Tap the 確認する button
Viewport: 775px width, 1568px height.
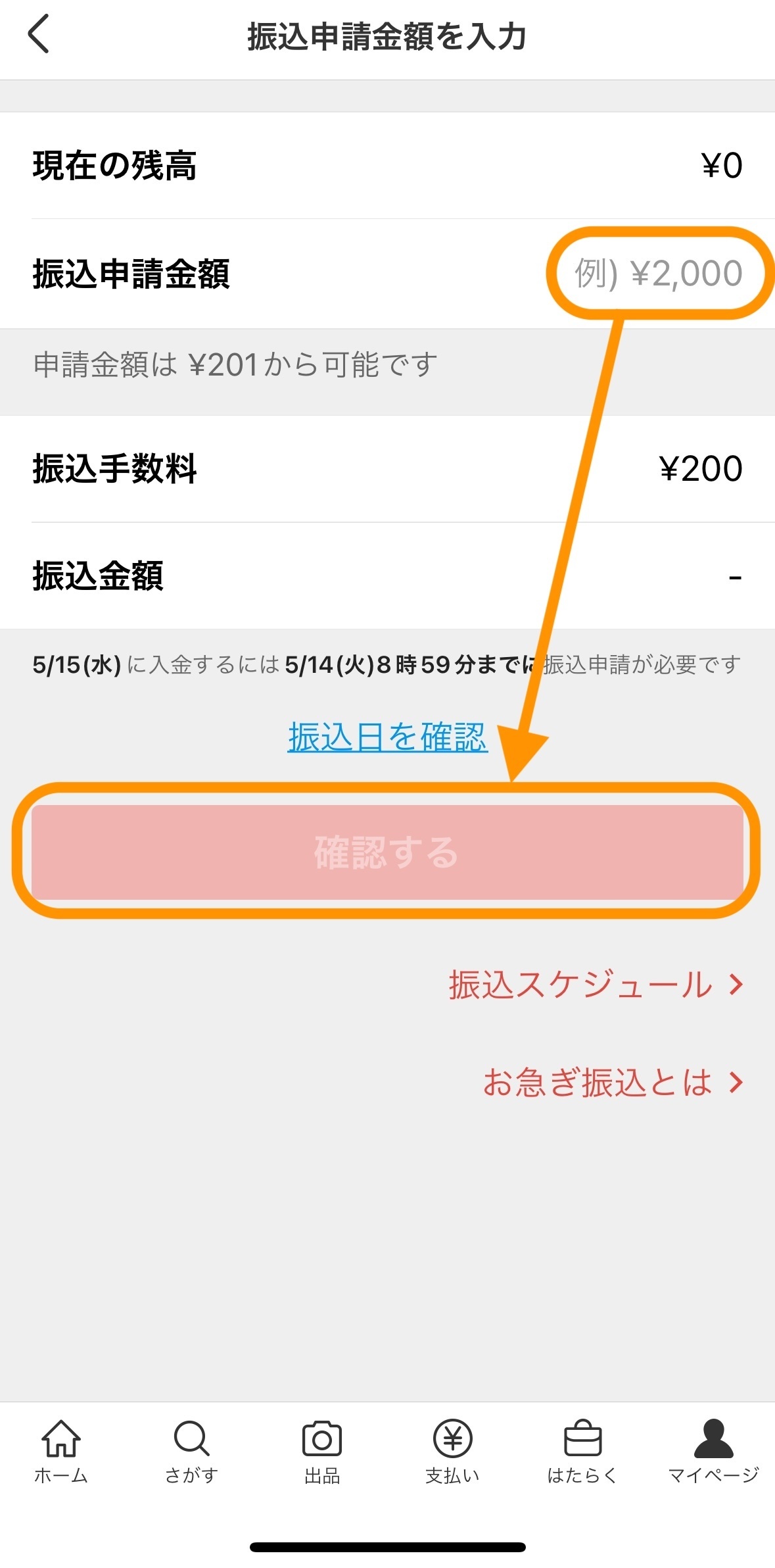click(387, 852)
